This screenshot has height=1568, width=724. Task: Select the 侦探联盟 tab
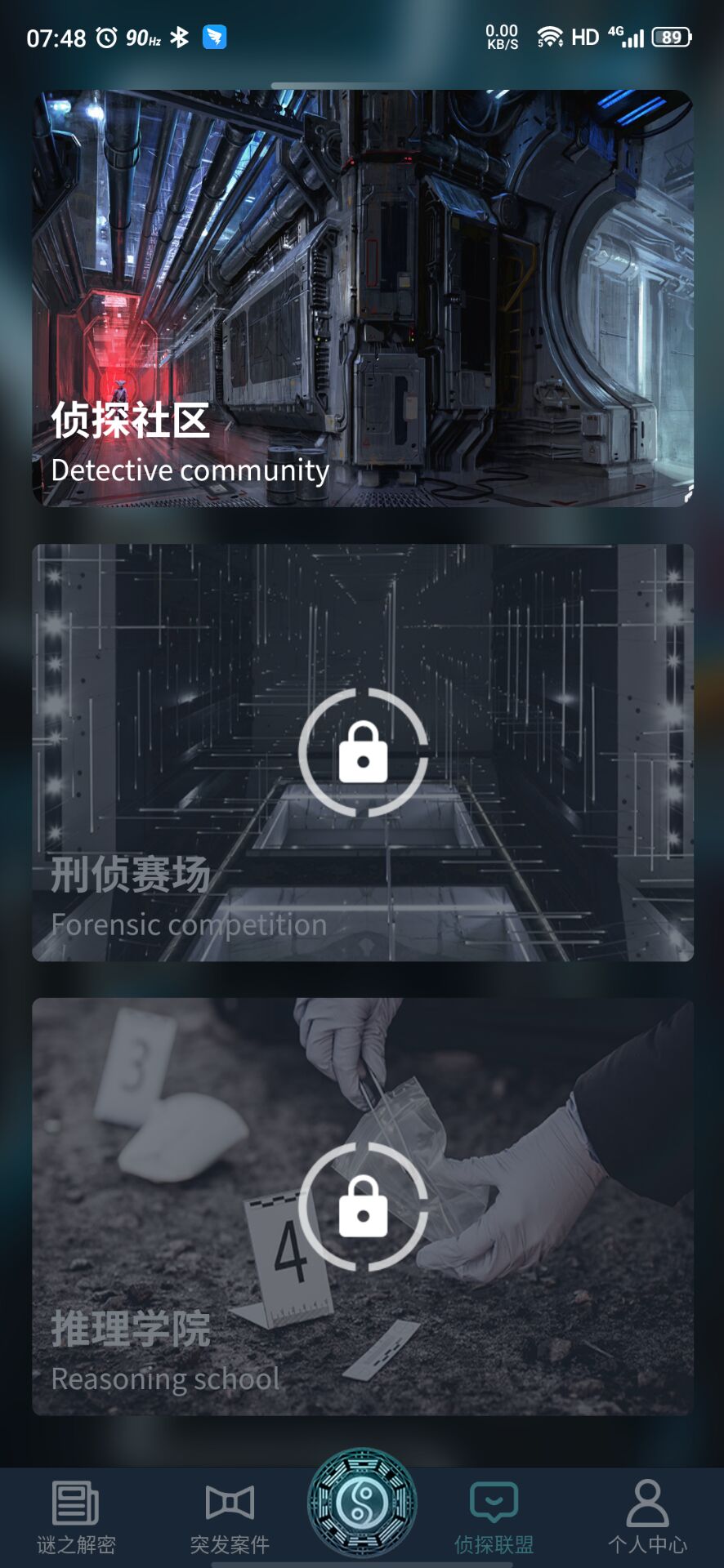[494, 1517]
